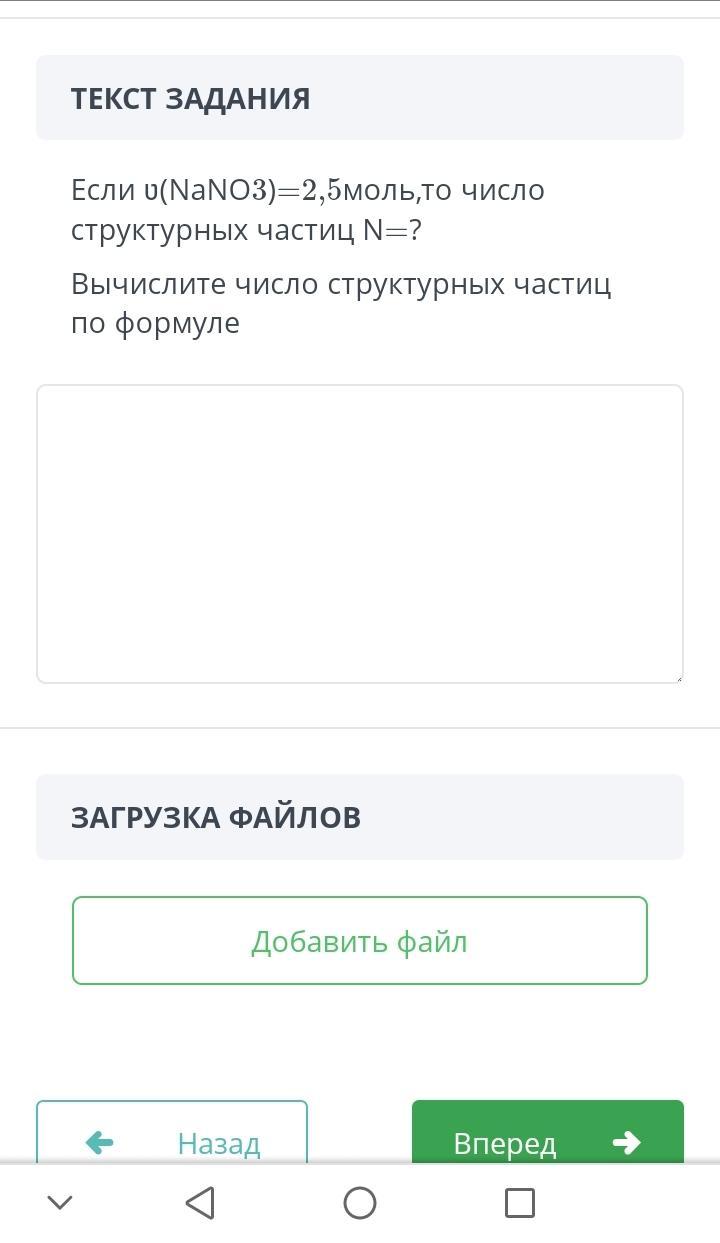
Task: Tap the Добавить файл button
Action: click(360, 941)
